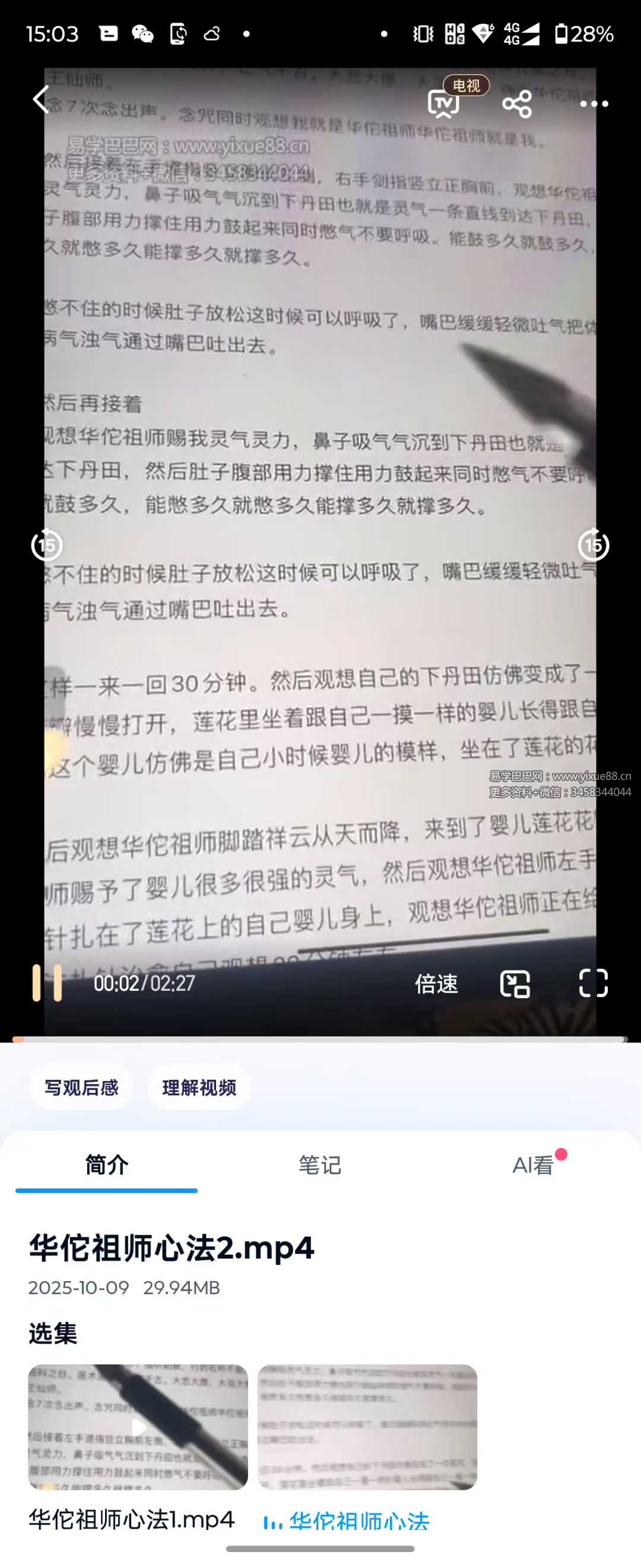Image resolution: width=641 pixels, height=1568 pixels.
Task: Select the currently playing 华佗祖师心法 thumbnail
Action: click(x=367, y=1427)
